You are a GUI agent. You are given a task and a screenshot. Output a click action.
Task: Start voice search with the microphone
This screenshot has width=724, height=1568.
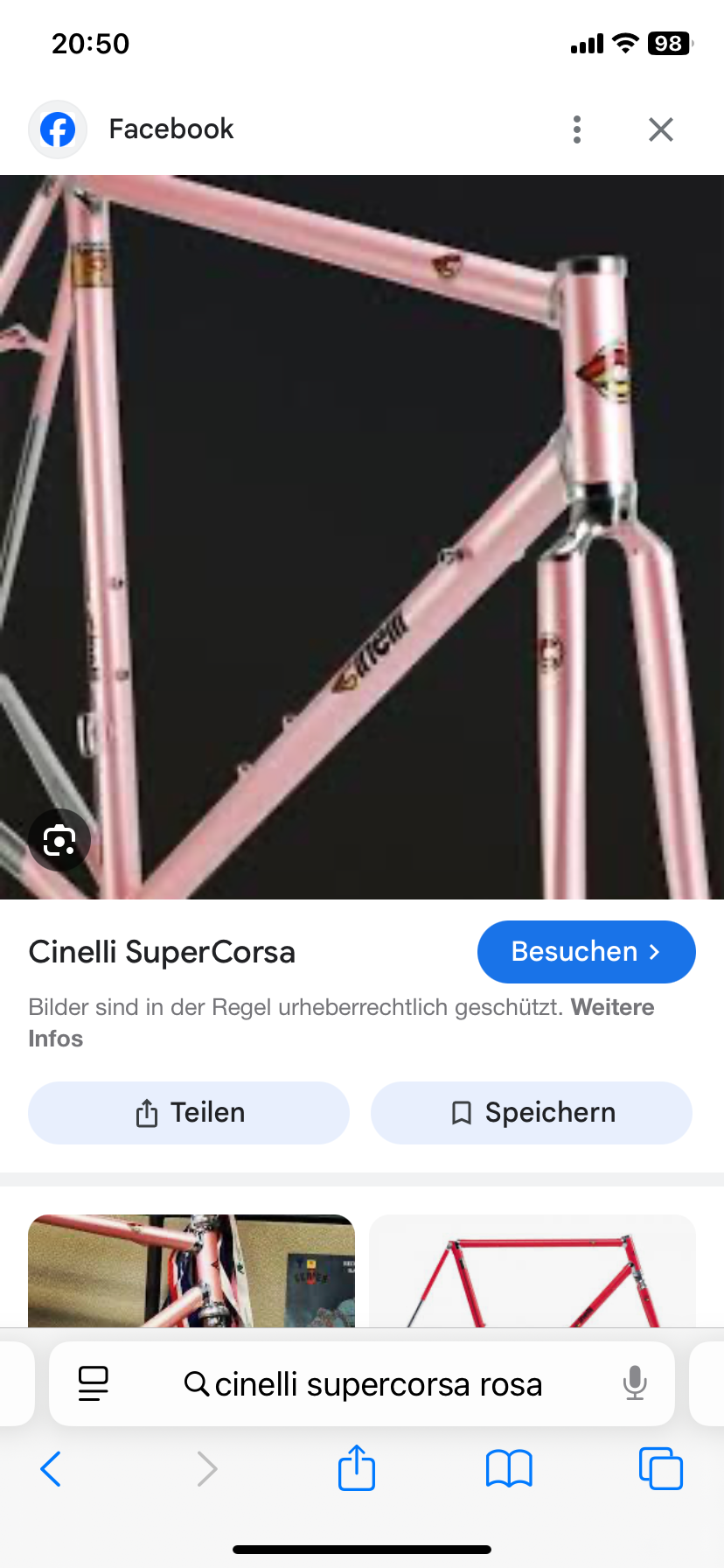(x=635, y=1383)
